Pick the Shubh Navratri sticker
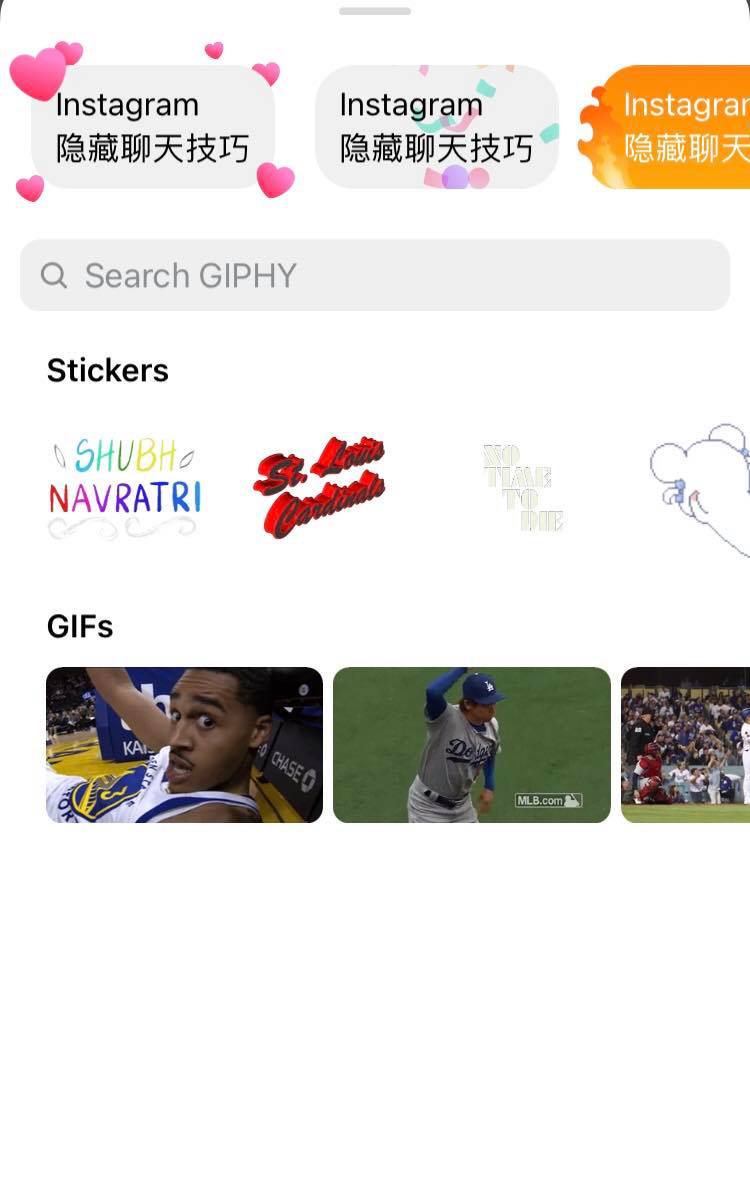 click(125, 488)
